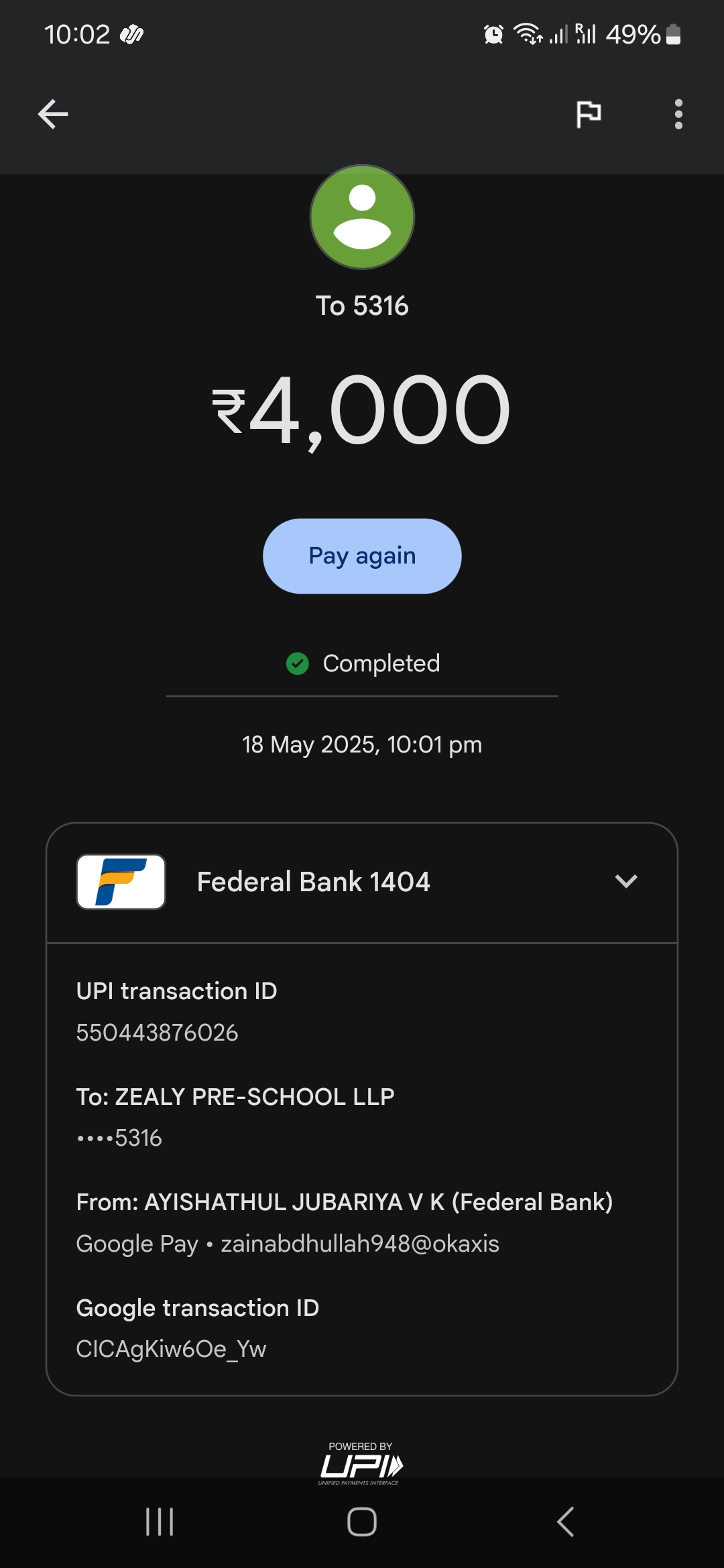Tap the Pay again button
The height and width of the screenshot is (1568, 724).
pyautogui.click(x=362, y=556)
